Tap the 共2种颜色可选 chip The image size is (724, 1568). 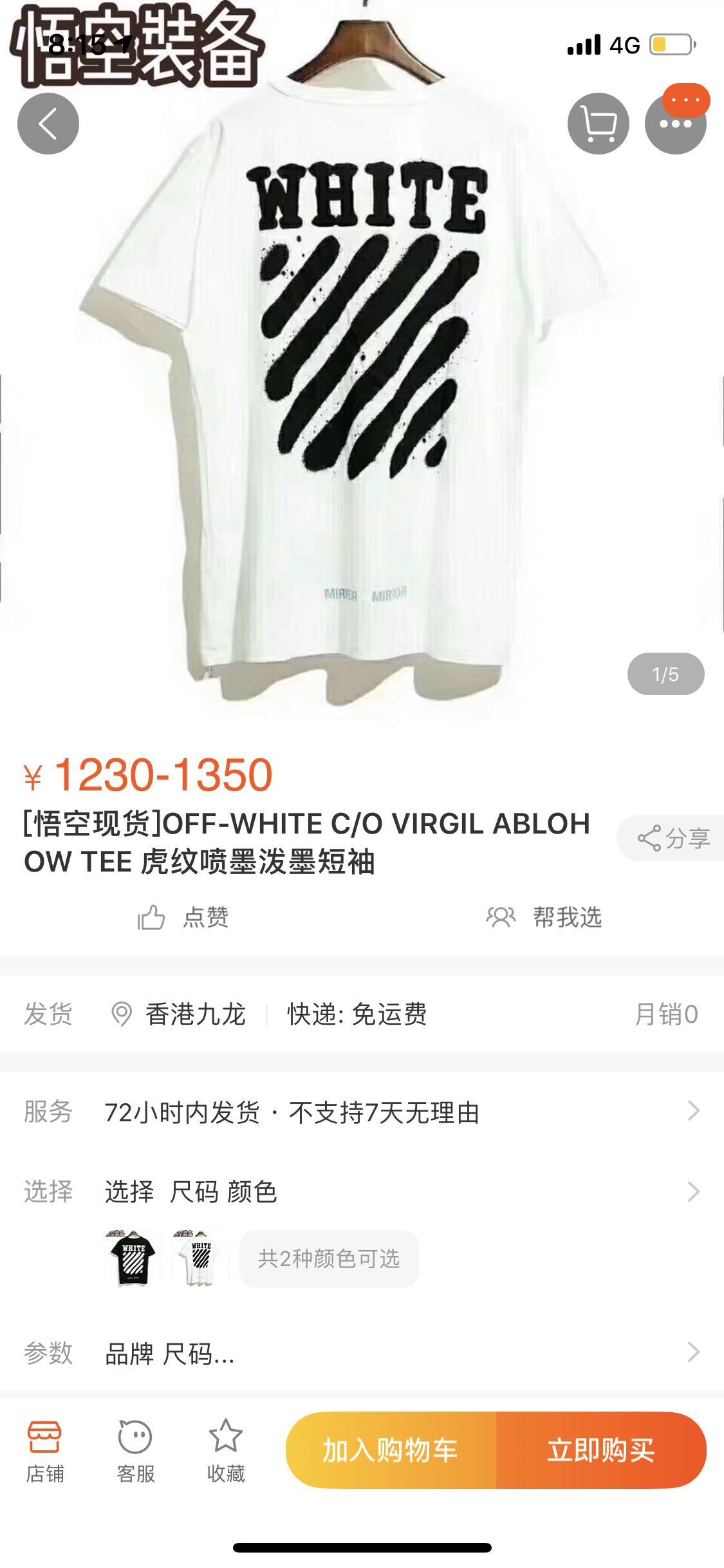[x=329, y=1258]
